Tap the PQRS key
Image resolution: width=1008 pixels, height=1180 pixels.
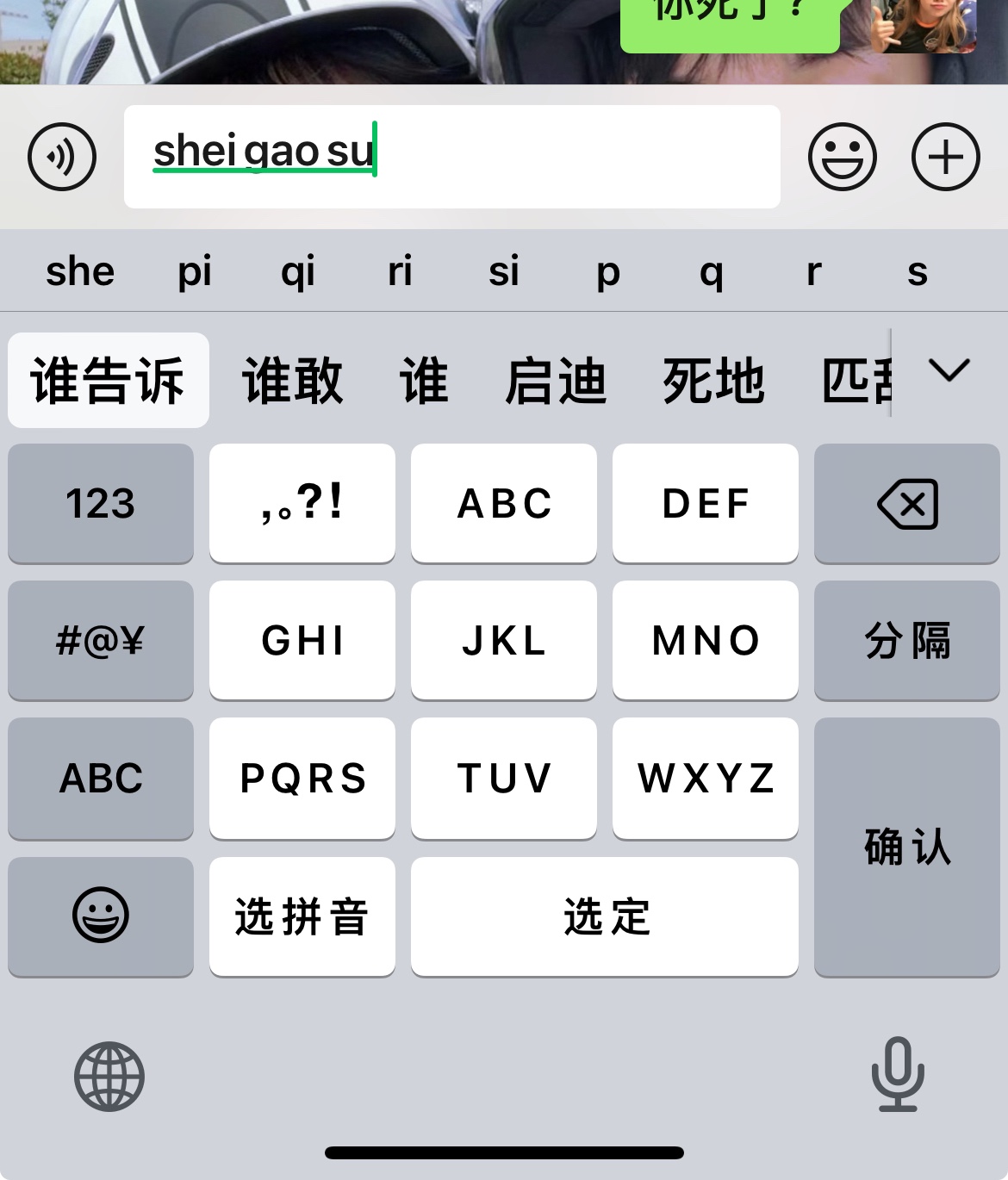(302, 778)
